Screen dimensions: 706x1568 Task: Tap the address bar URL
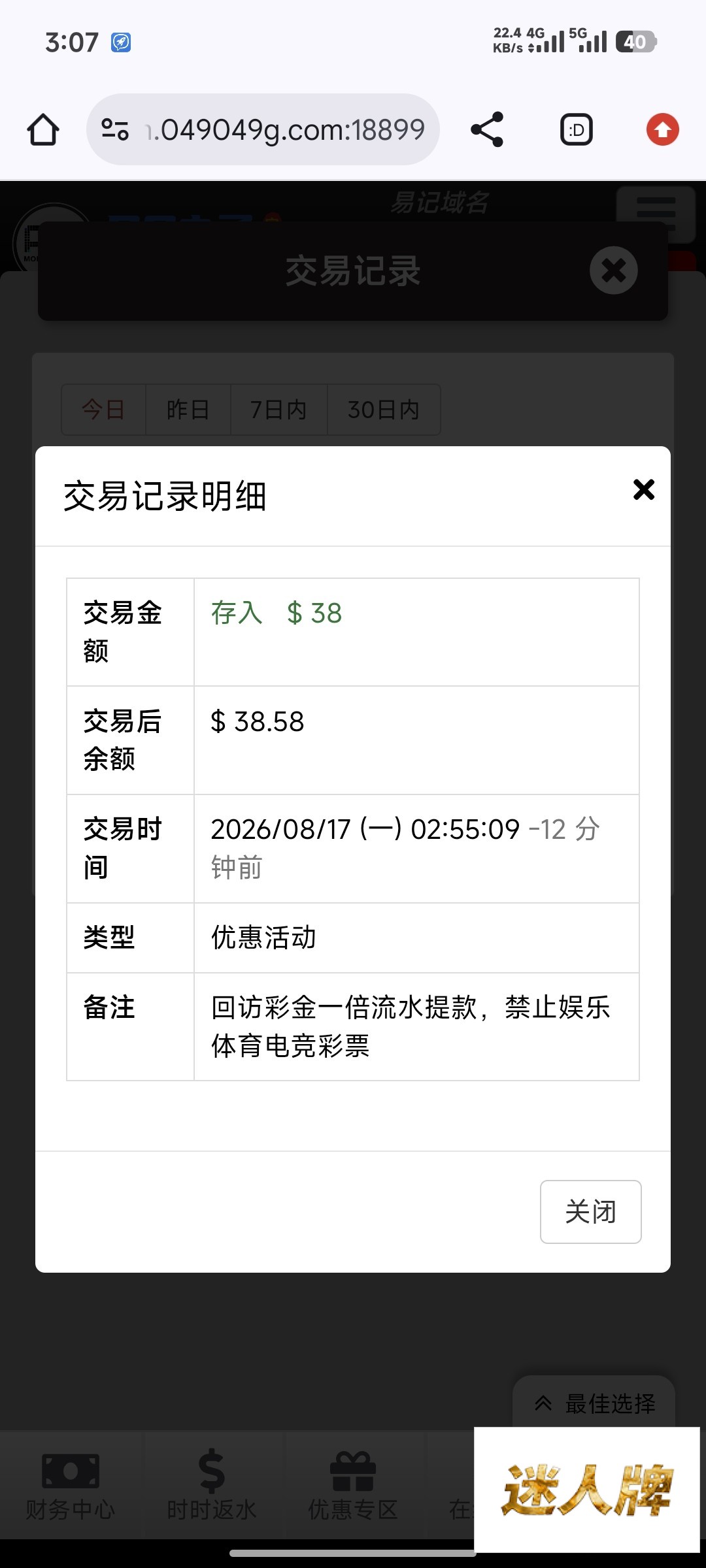point(286,129)
